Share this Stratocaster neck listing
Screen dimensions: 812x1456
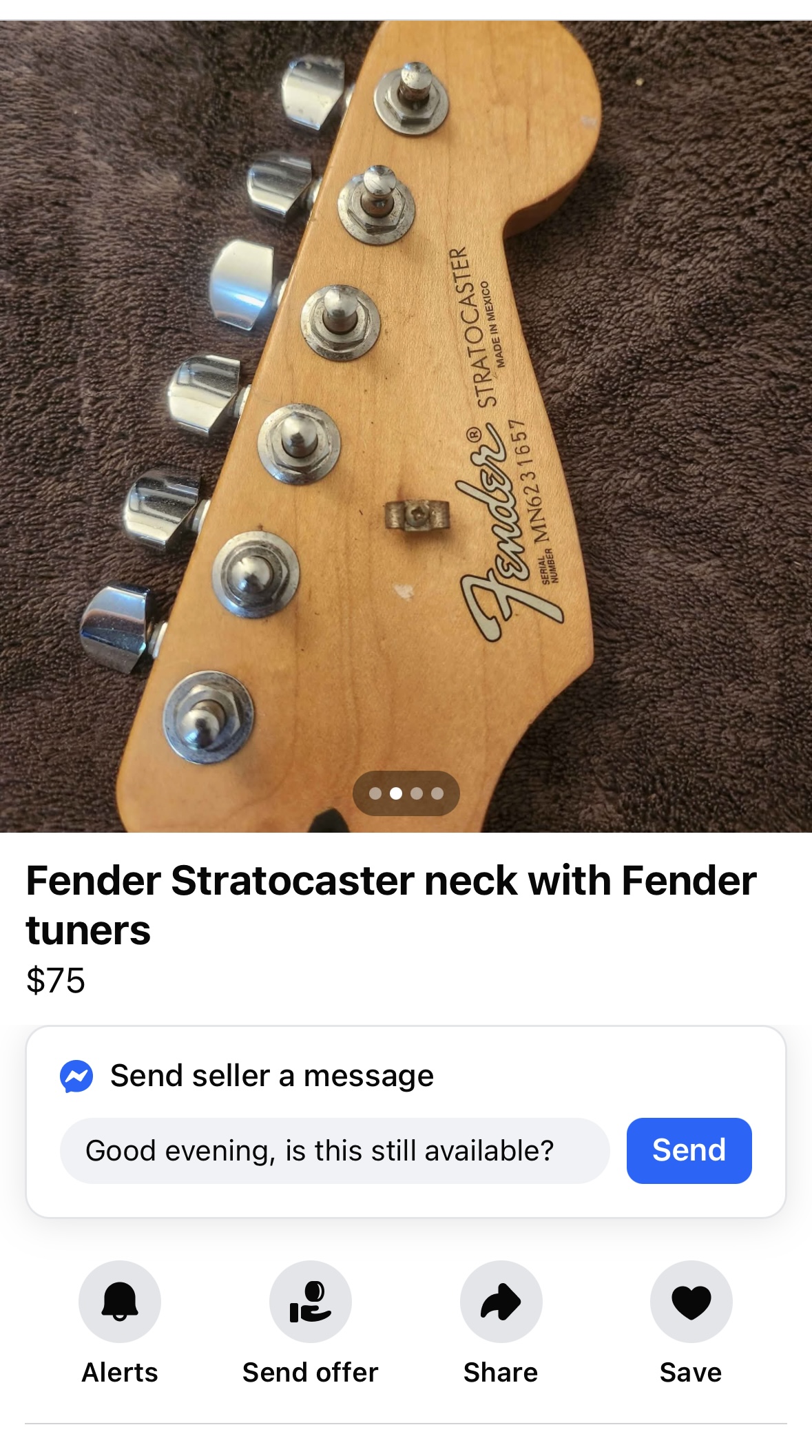click(x=501, y=1302)
